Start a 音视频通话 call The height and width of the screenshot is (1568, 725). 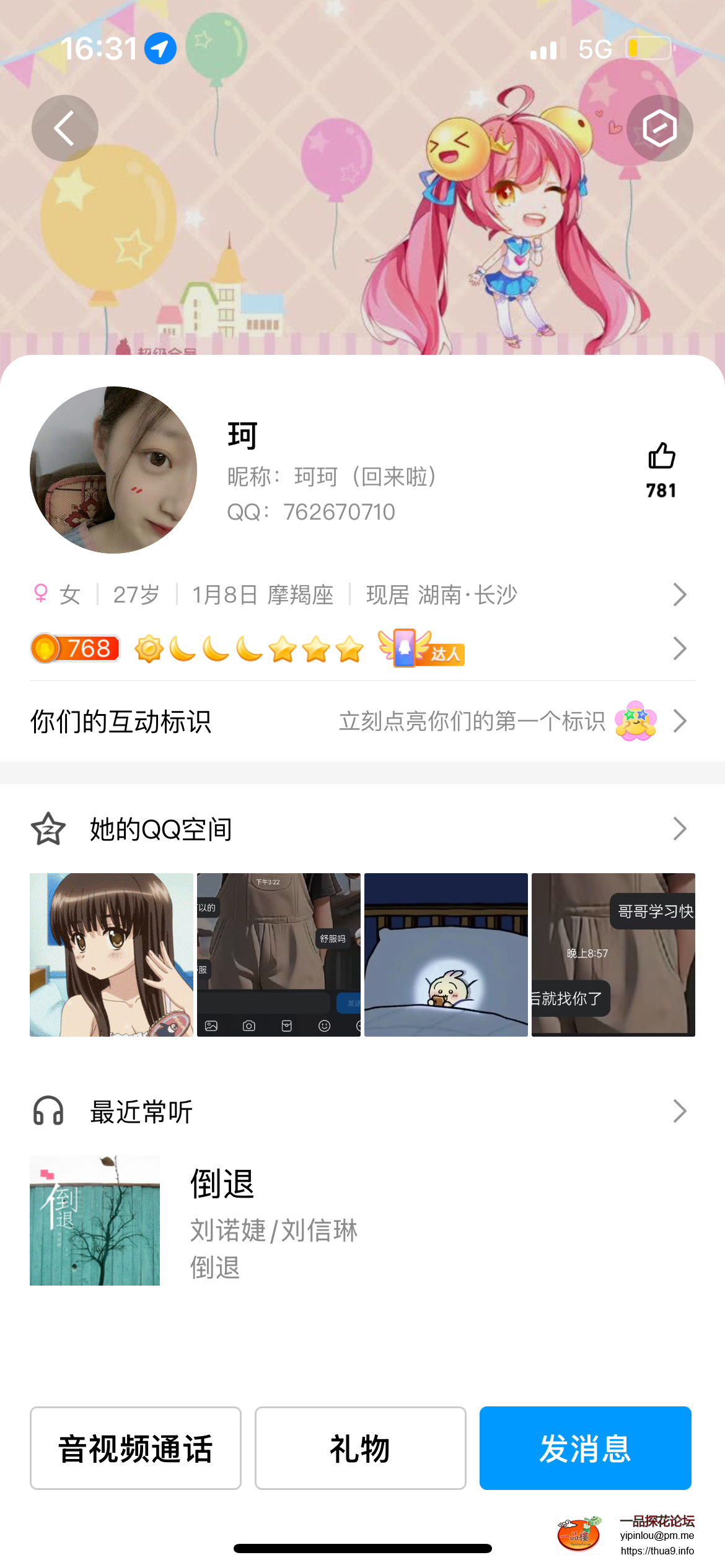pyautogui.click(x=136, y=1448)
